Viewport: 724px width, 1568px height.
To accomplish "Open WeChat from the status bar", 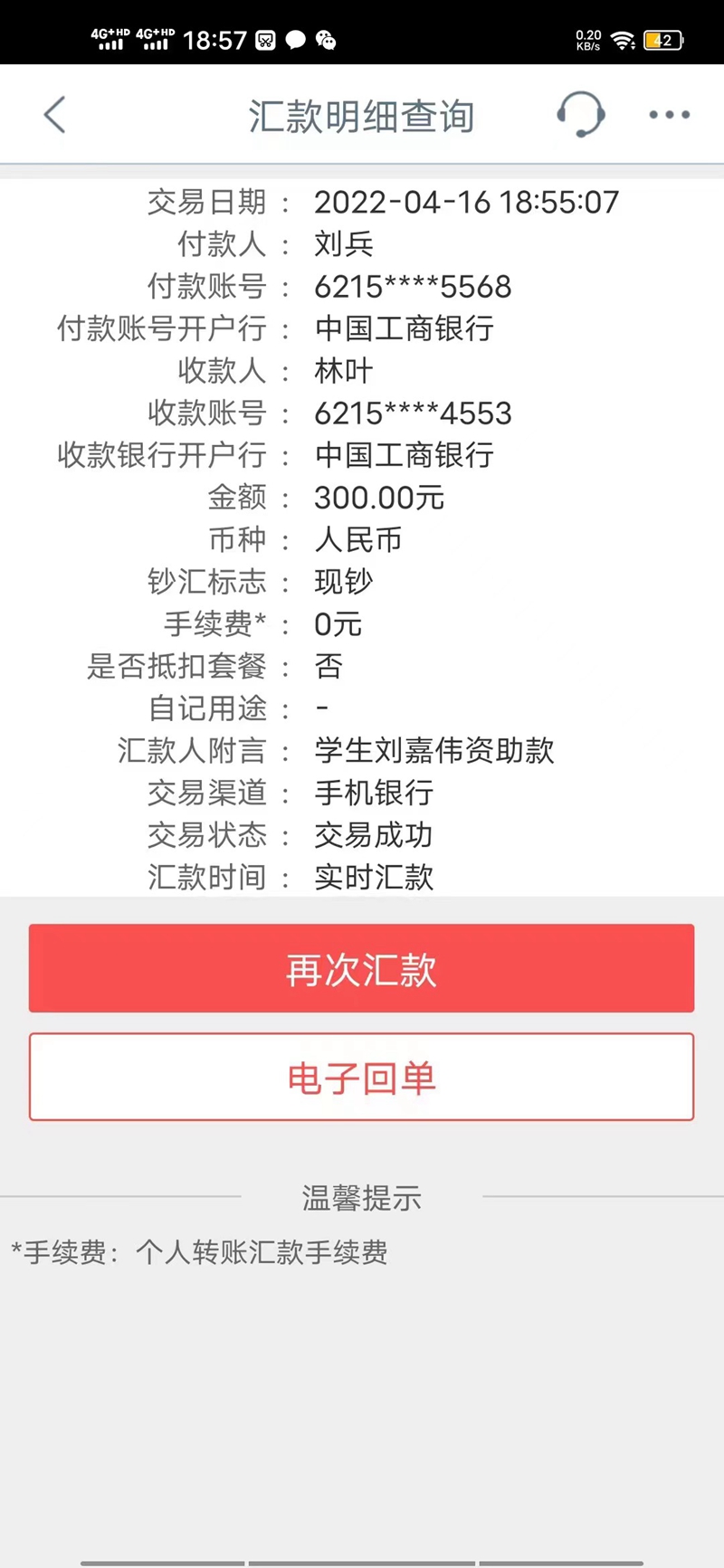I will coord(326,41).
